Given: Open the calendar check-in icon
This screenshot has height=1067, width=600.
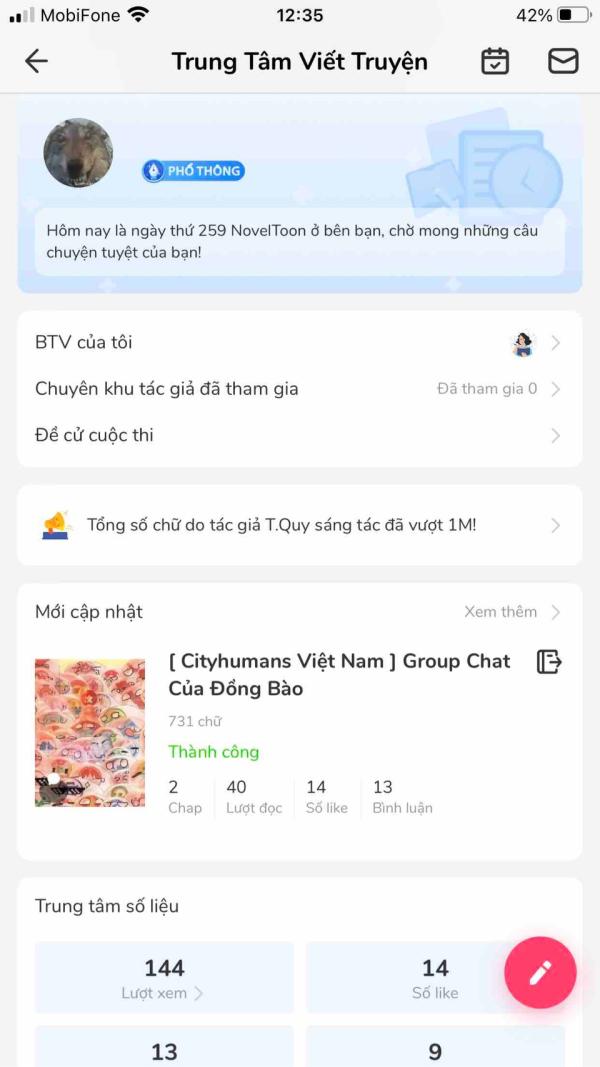Looking at the screenshot, I should click(x=495, y=61).
